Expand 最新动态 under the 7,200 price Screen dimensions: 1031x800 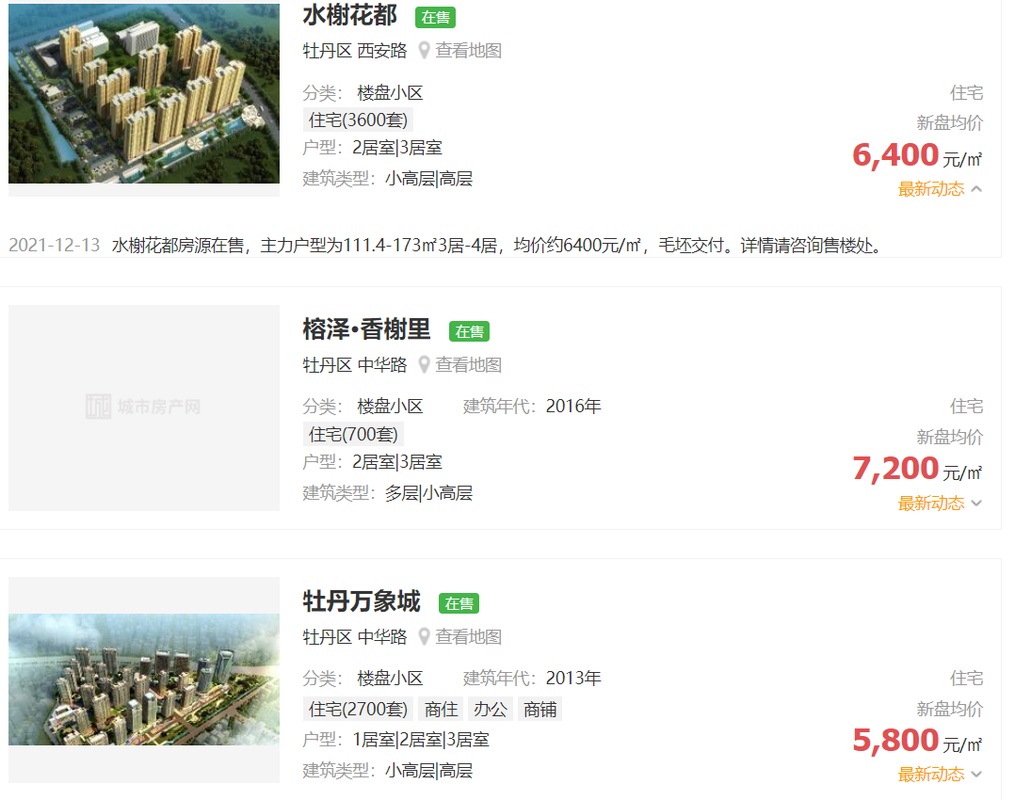[x=940, y=503]
